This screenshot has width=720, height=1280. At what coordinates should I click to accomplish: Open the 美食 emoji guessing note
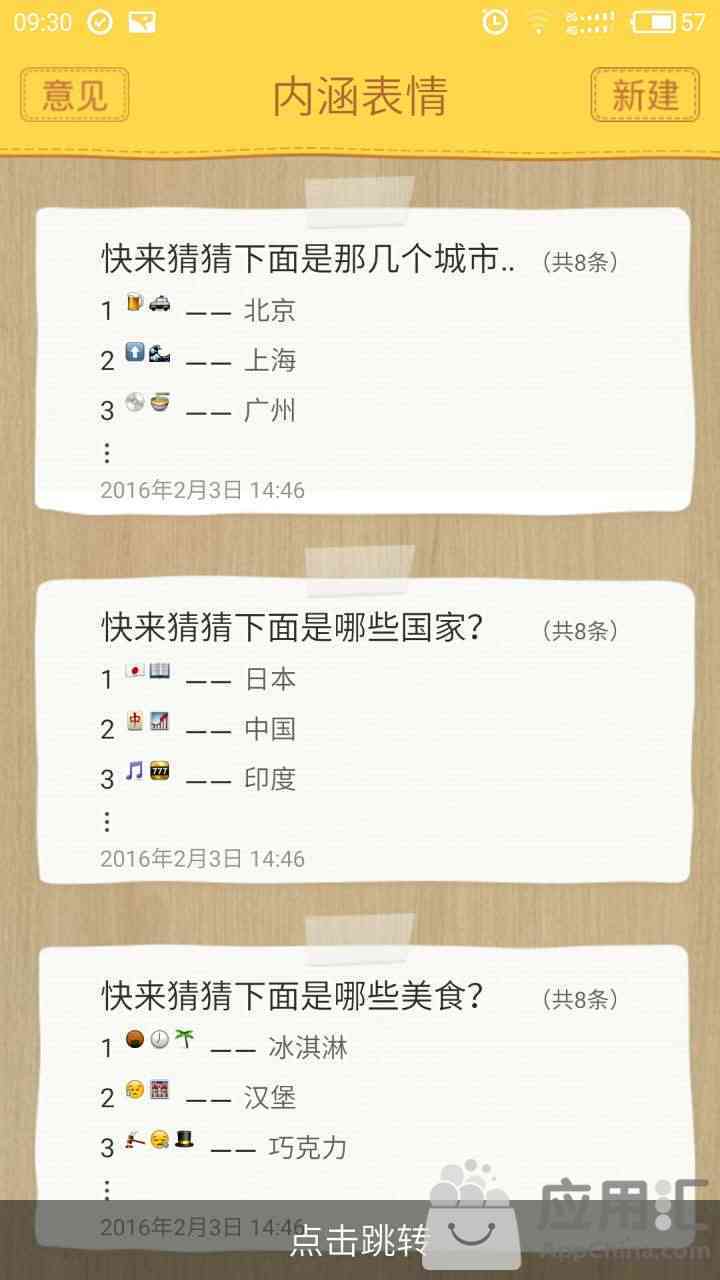point(362,1070)
